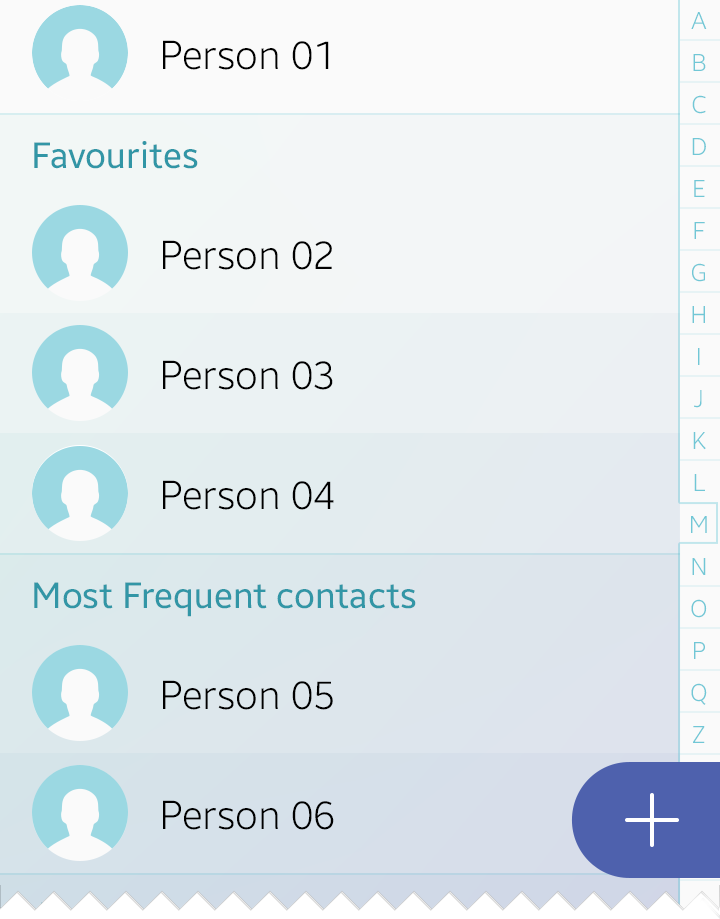This screenshot has height=919, width=720.
Task: Open contact Person 01
Action: (245, 56)
